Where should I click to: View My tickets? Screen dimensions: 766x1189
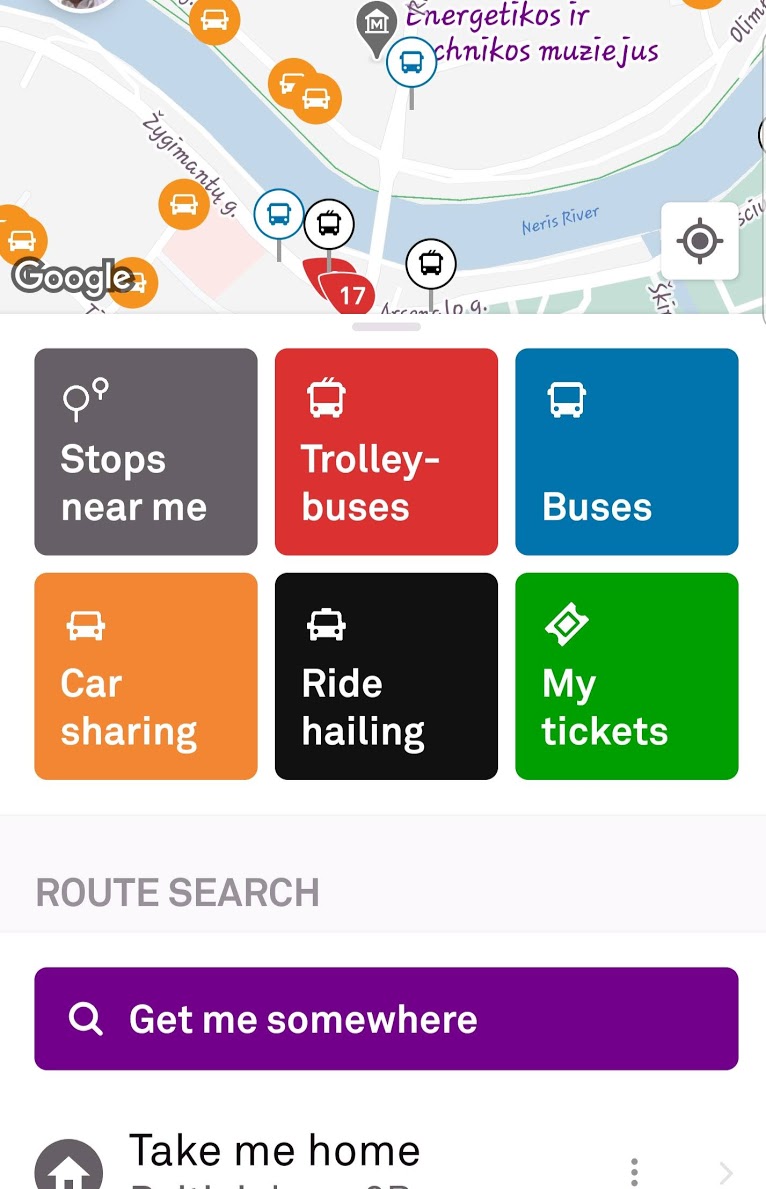pos(626,676)
